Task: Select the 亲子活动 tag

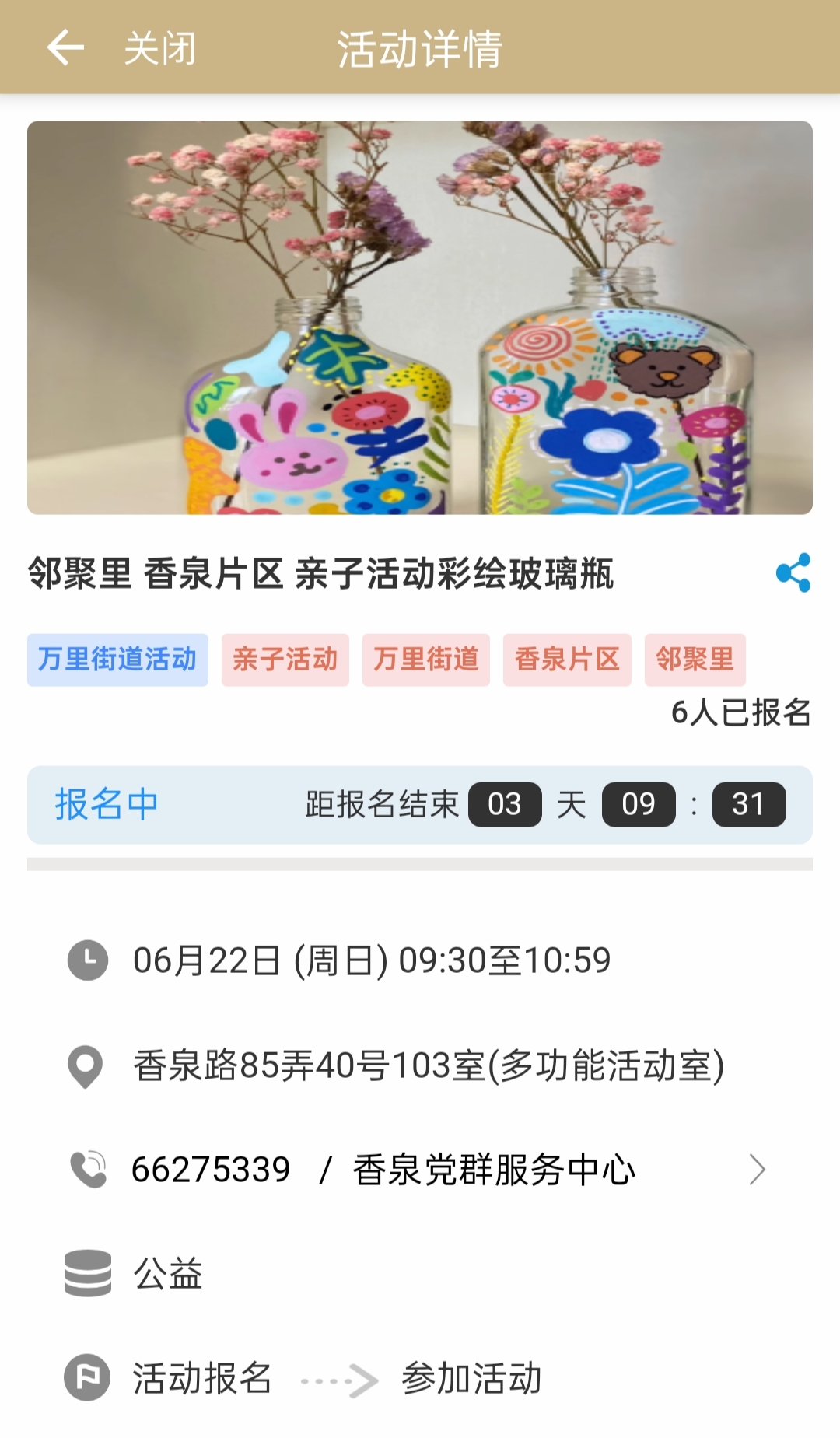Action: coord(285,660)
